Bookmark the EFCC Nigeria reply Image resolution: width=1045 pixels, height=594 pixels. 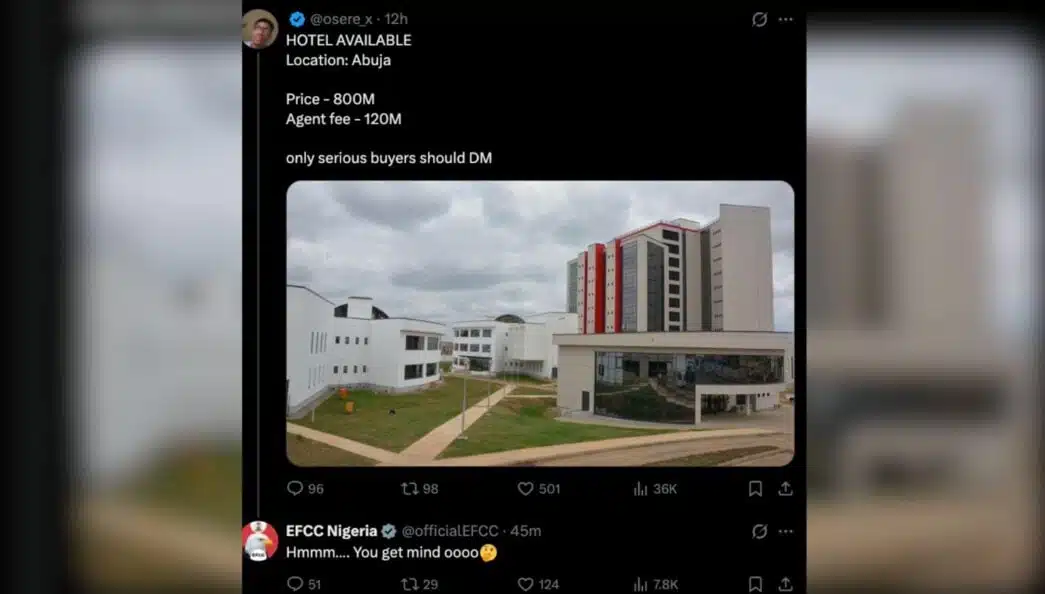click(x=756, y=584)
